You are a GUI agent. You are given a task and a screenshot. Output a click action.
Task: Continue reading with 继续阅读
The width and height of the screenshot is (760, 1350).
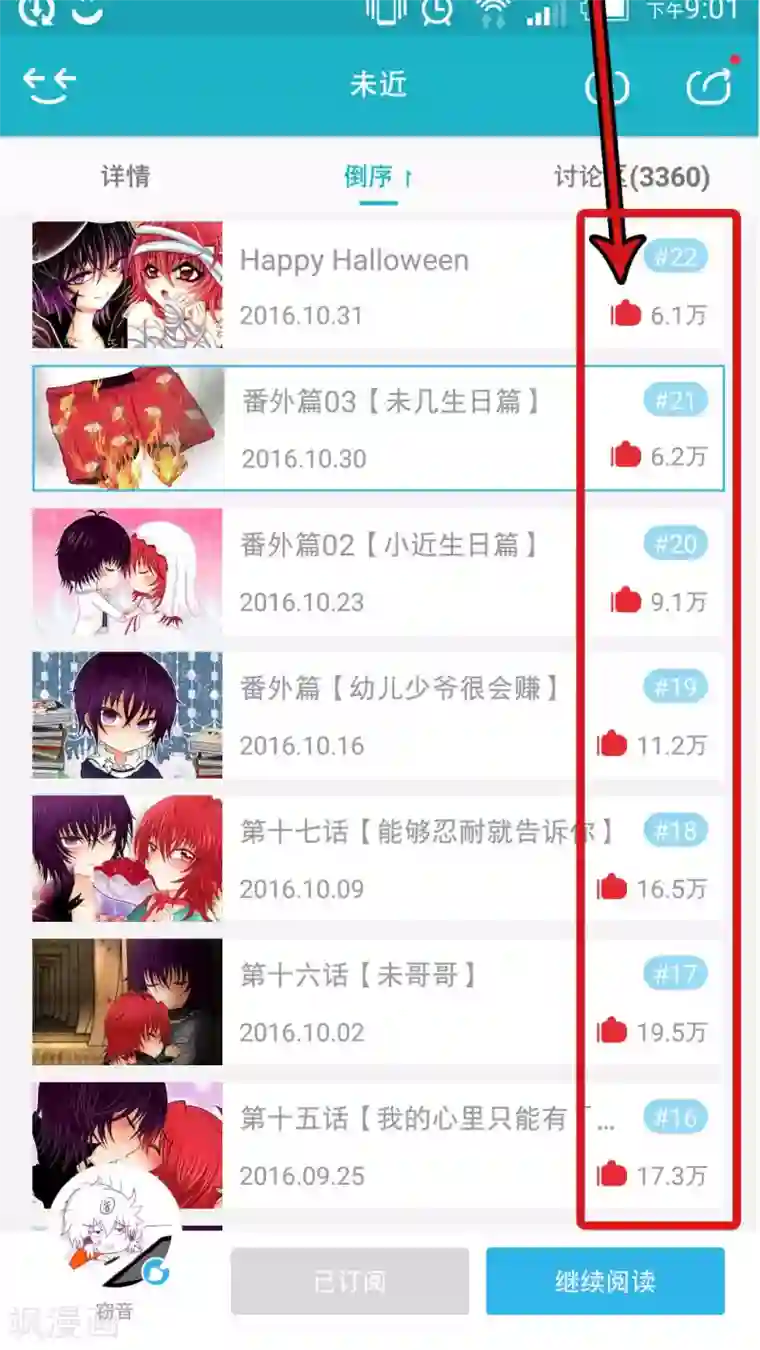click(605, 1281)
